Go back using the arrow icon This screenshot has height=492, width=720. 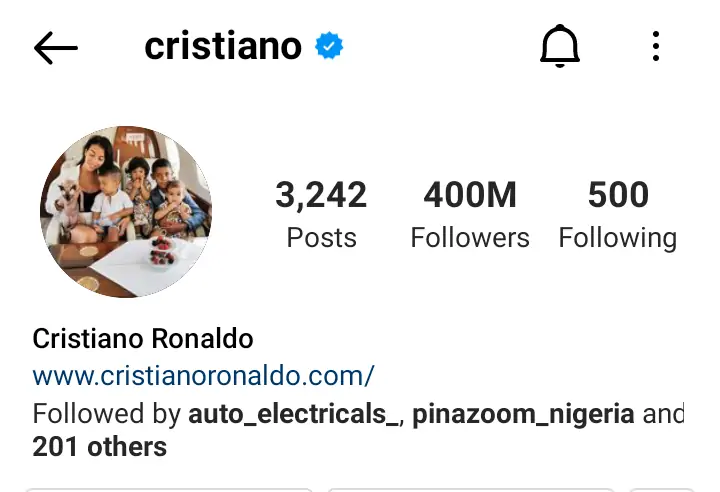(55, 48)
